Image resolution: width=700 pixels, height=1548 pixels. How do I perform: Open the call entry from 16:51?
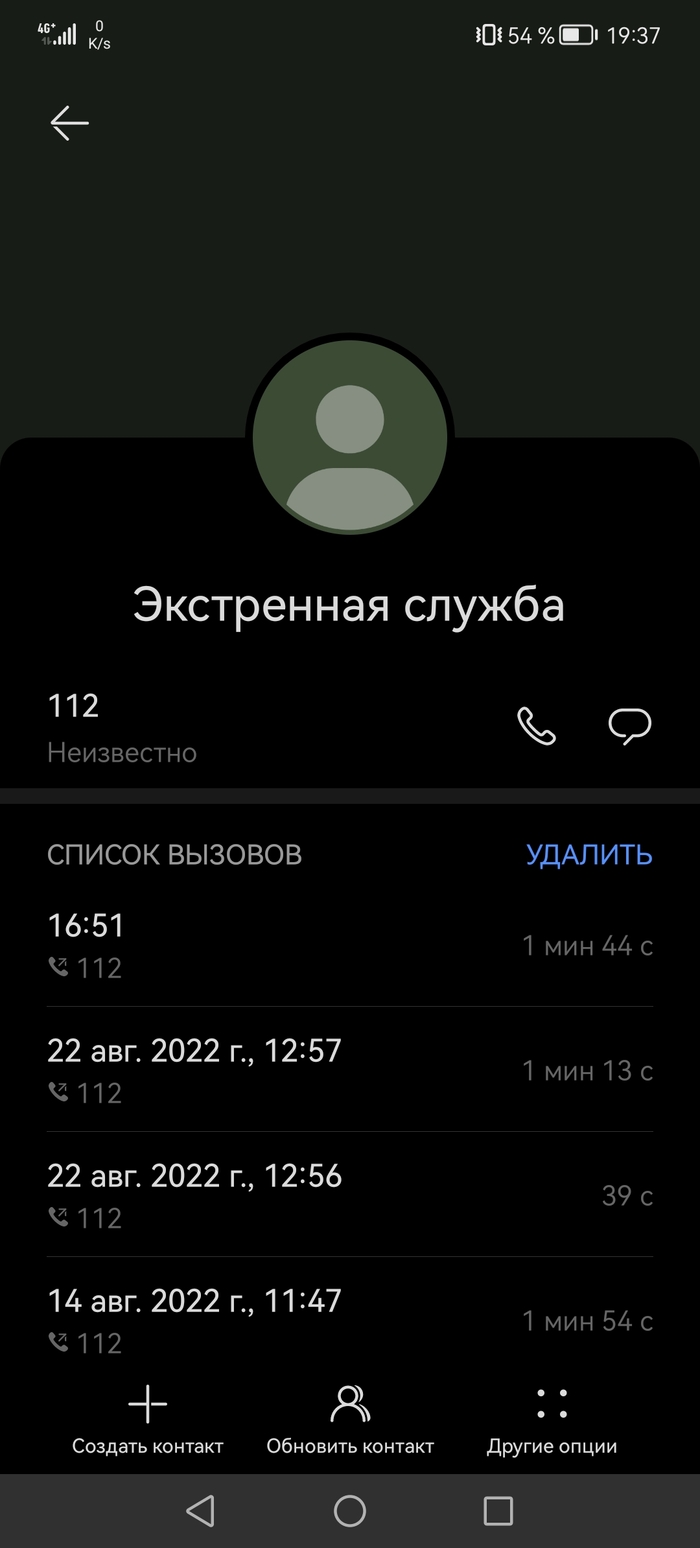(350, 945)
